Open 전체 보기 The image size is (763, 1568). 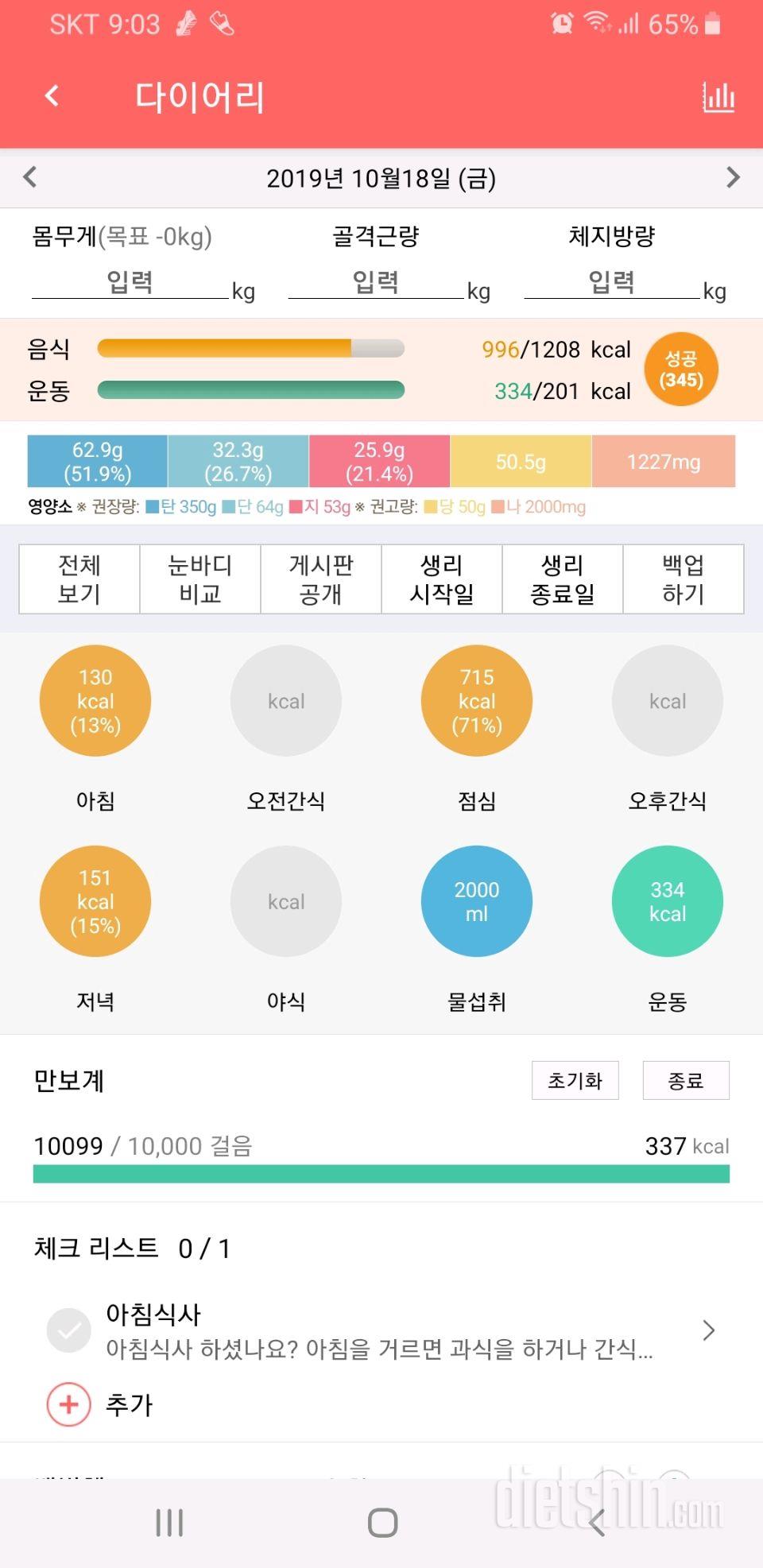point(79,579)
